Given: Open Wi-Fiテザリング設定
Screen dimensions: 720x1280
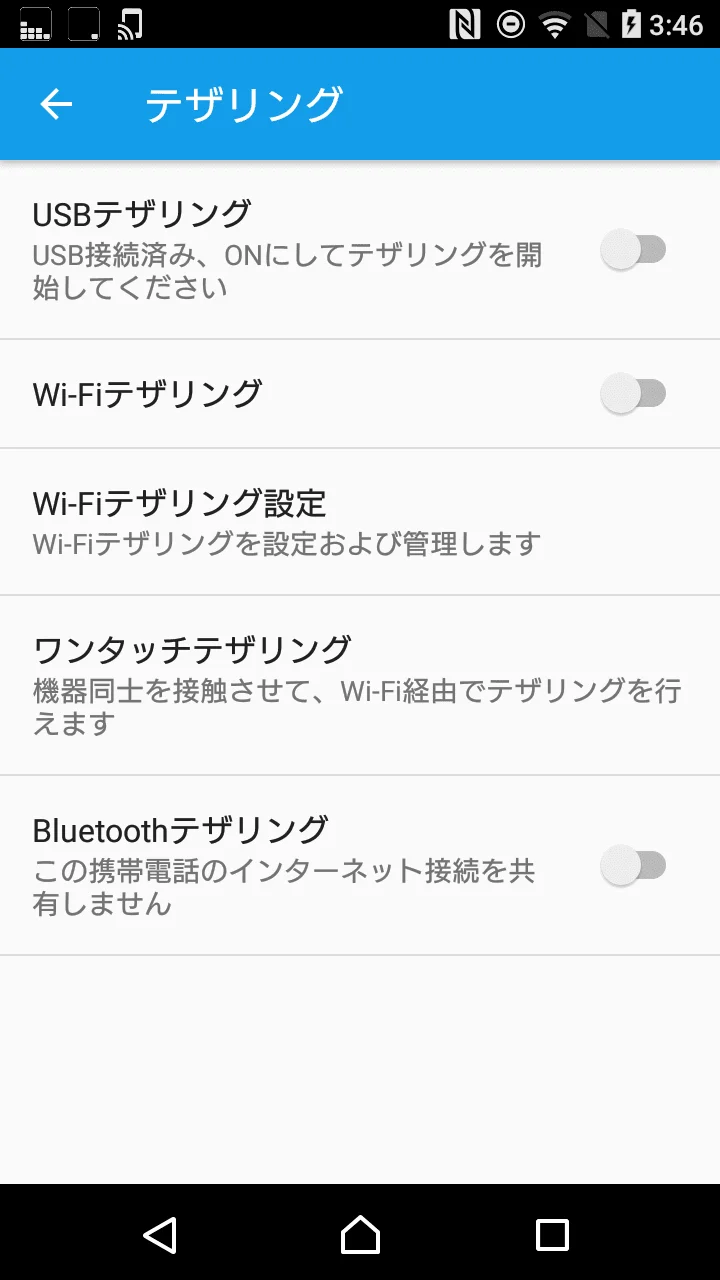Looking at the screenshot, I should (x=360, y=522).
